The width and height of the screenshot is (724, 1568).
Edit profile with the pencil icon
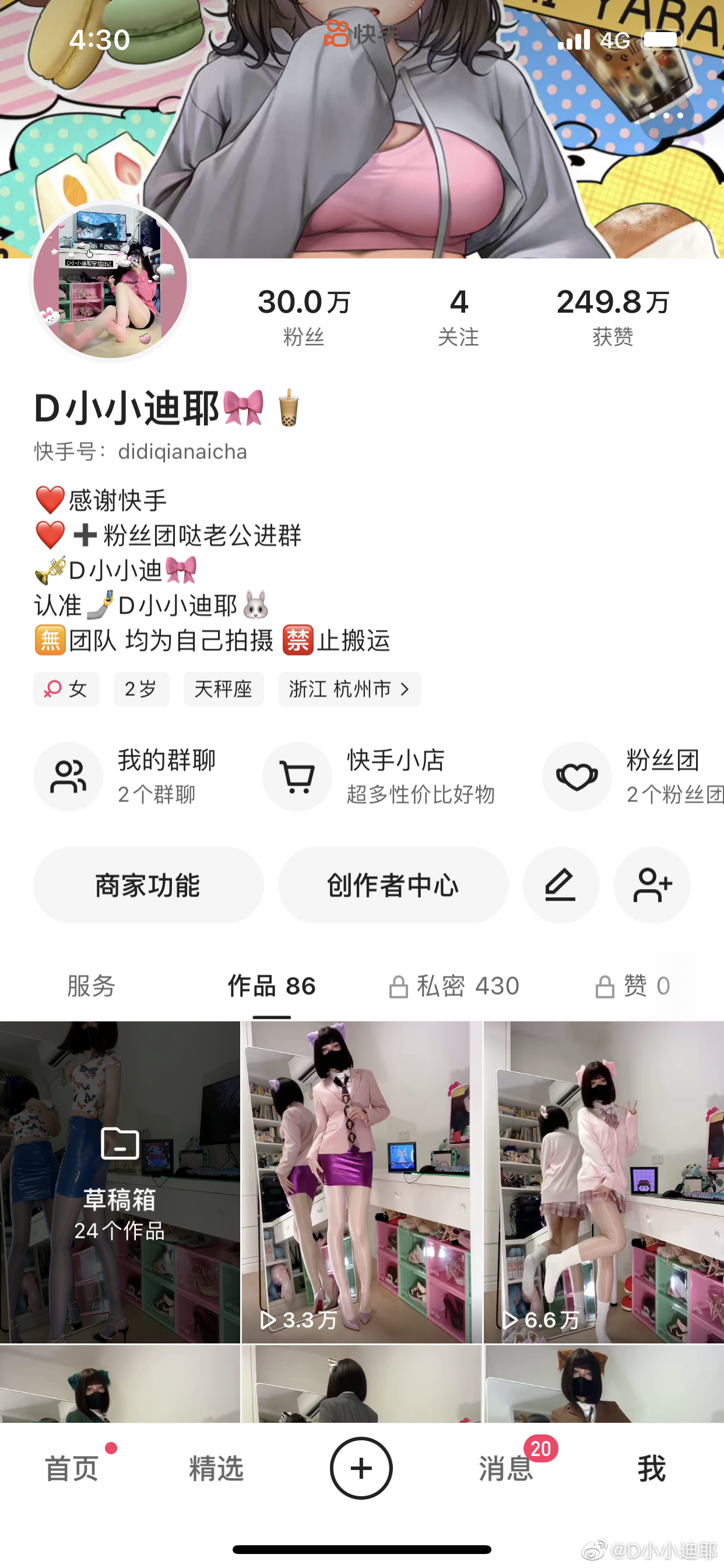[560, 885]
